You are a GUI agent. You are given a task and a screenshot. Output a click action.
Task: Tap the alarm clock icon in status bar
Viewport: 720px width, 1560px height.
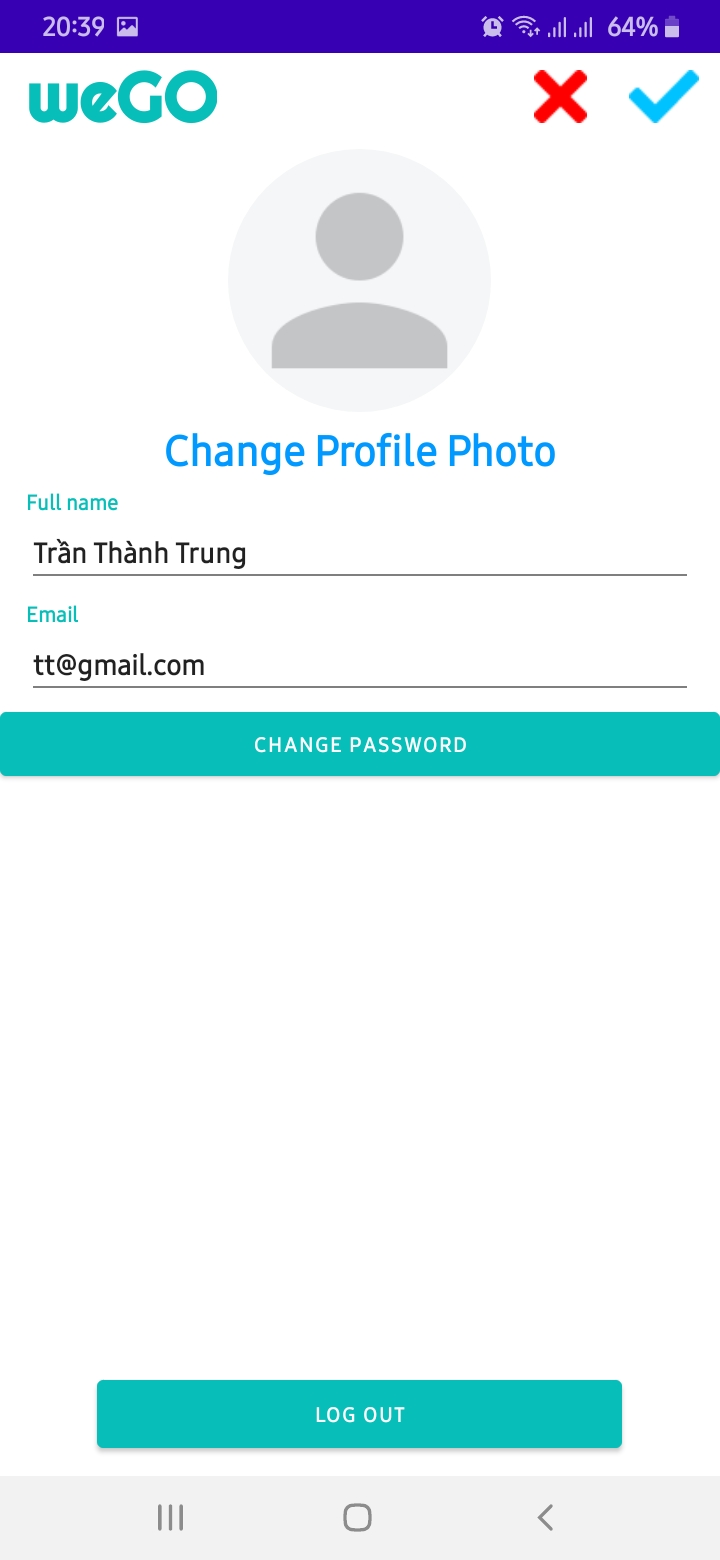pyautogui.click(x=491, y=27)
